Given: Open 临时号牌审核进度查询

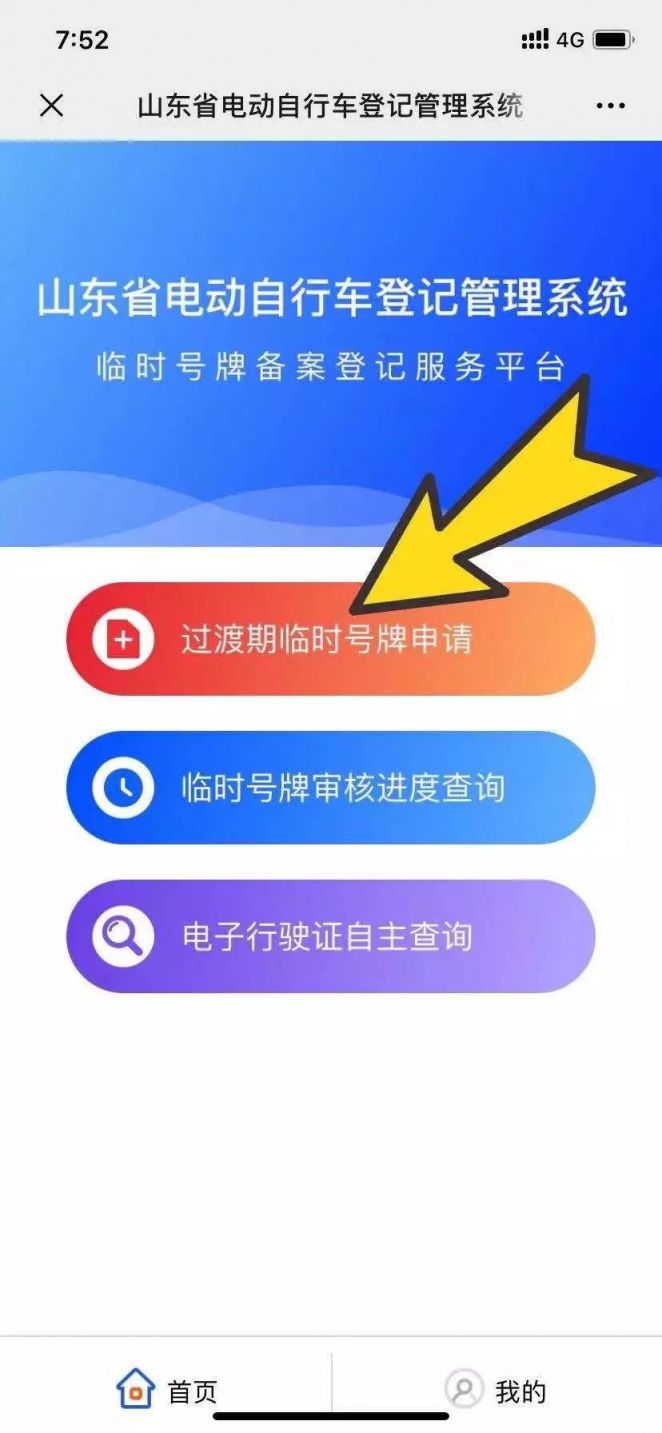Looking at the screenshot, I should [x=330, y=788].
